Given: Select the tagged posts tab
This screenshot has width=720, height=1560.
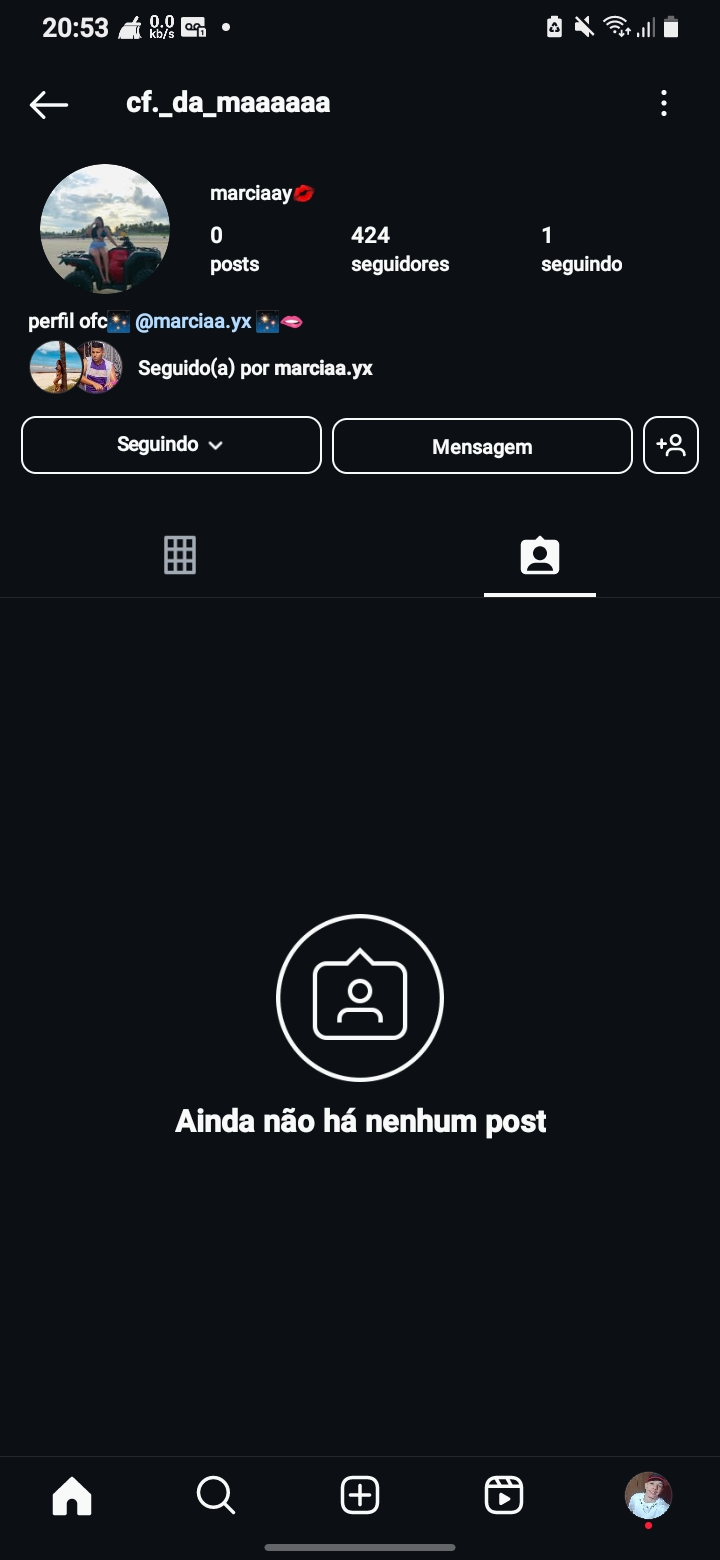Looking at the screenshot, I should 540,555.
